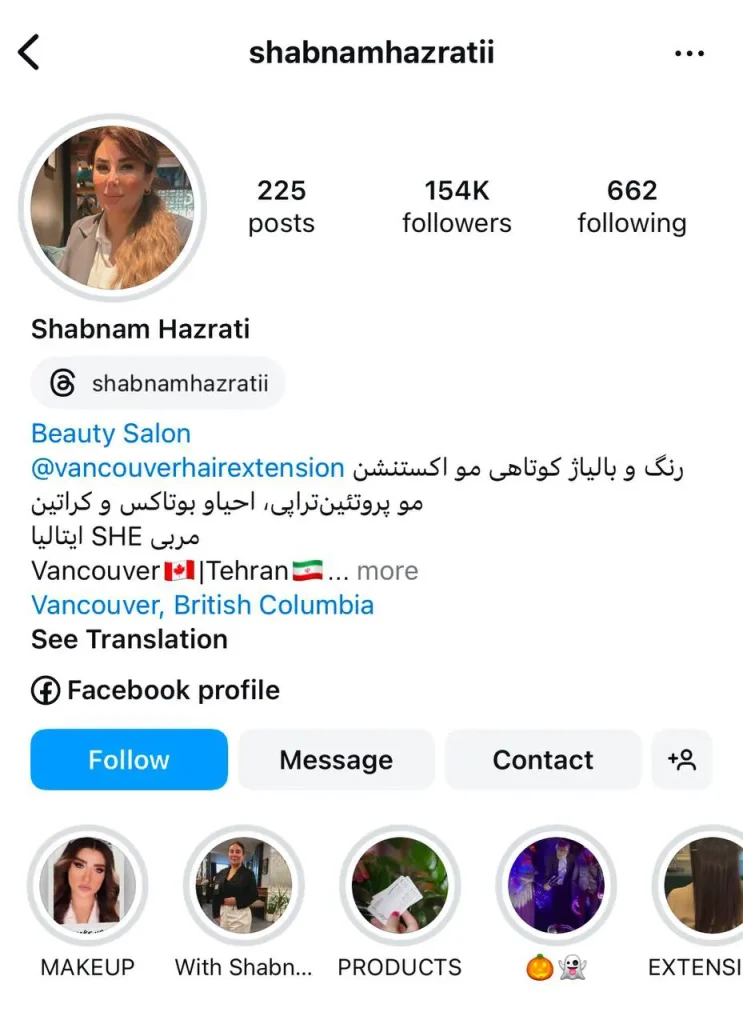Send a Message to this profile

click(336, 760)
